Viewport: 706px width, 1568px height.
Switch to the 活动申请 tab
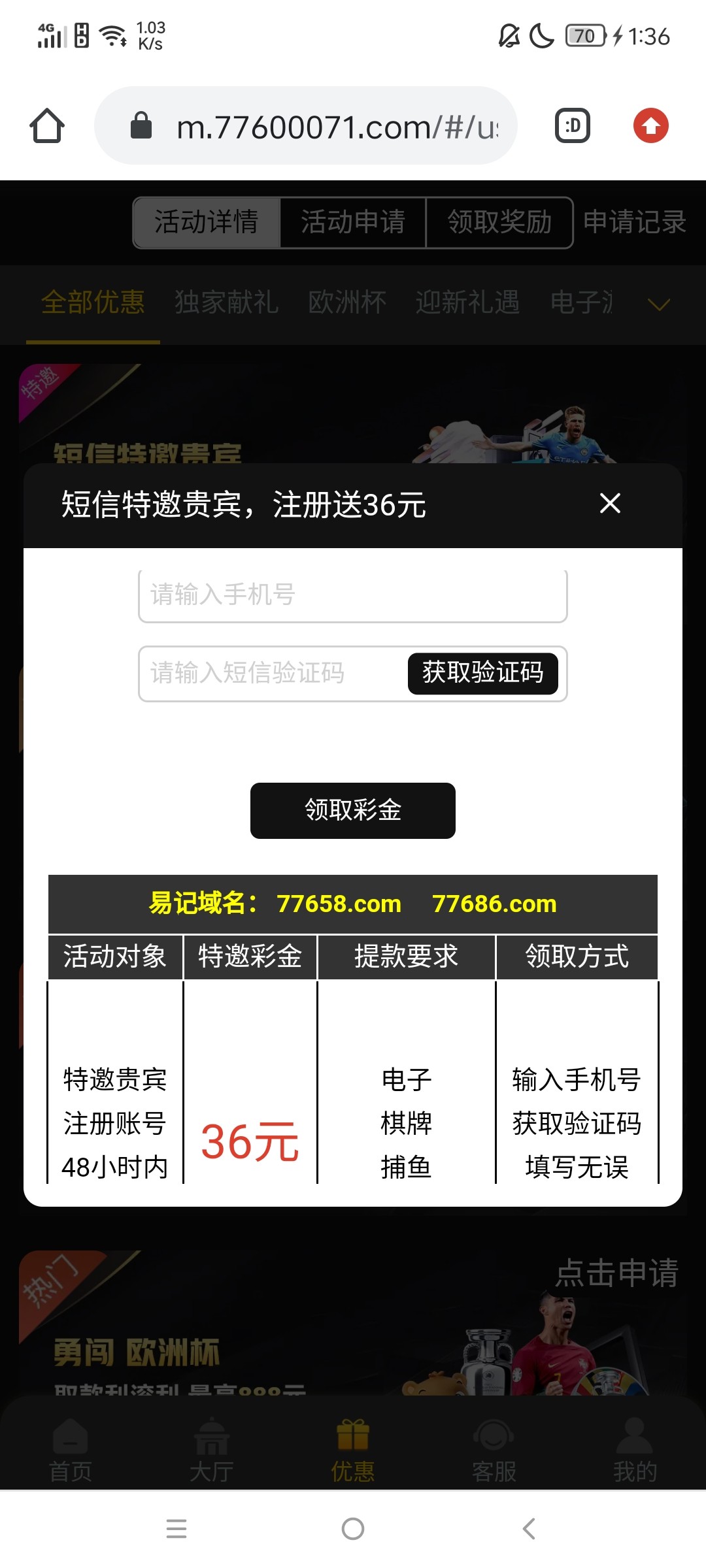click(353, 223)
